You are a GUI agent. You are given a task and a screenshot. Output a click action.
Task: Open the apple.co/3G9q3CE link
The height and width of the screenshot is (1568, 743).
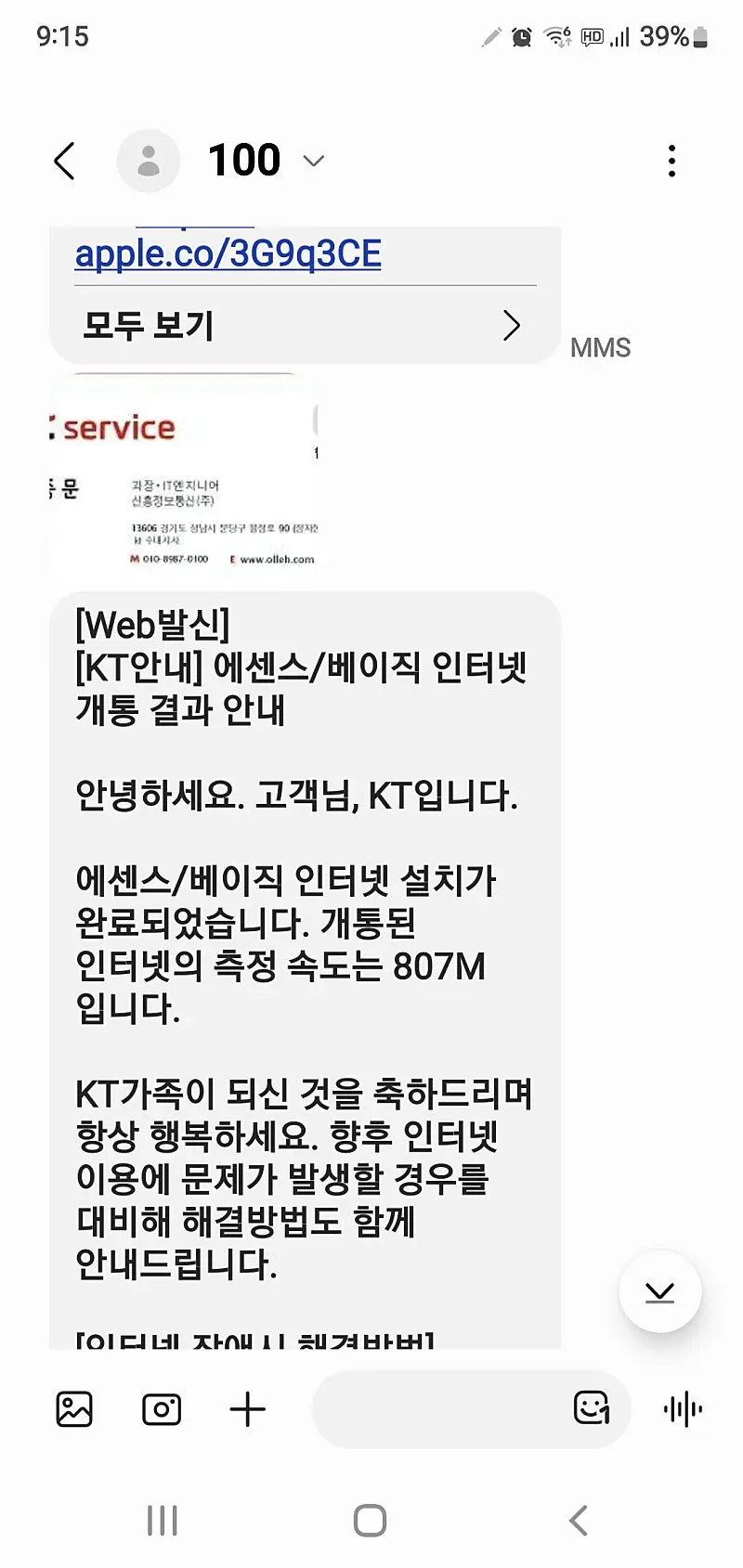coord(228,253)
